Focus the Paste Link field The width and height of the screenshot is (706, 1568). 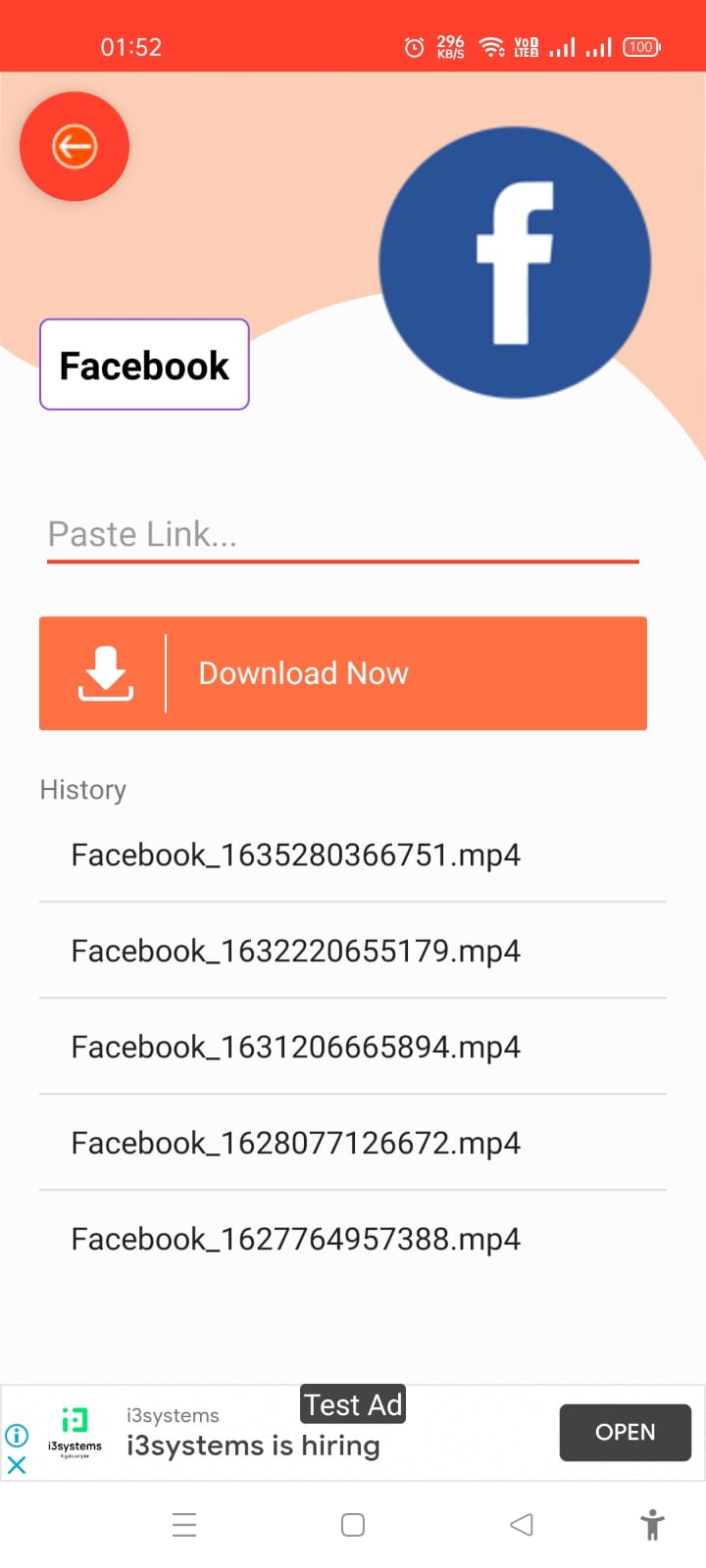click(343, 535)
